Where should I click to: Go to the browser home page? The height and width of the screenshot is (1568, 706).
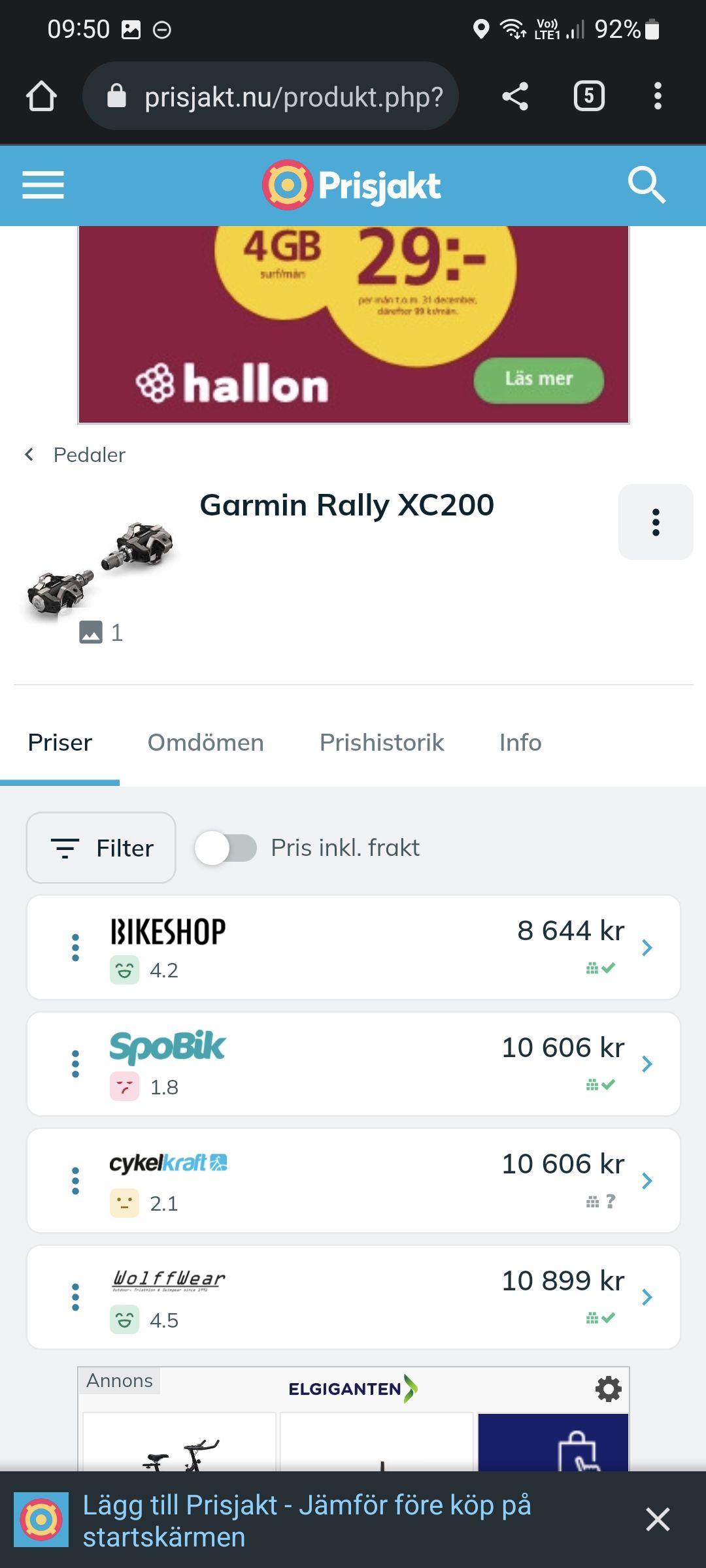pos(41,97)
